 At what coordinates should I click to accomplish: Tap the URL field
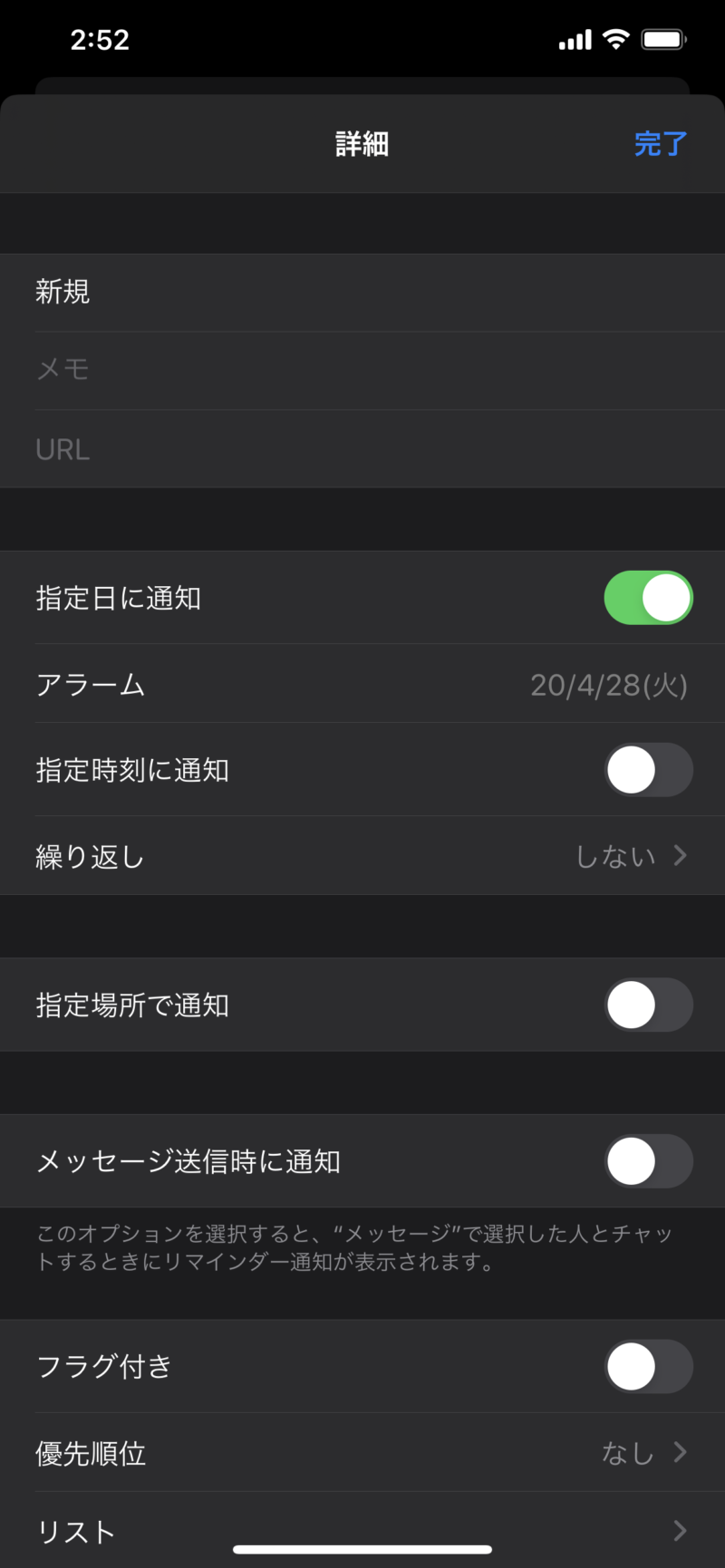click(362, 449)
